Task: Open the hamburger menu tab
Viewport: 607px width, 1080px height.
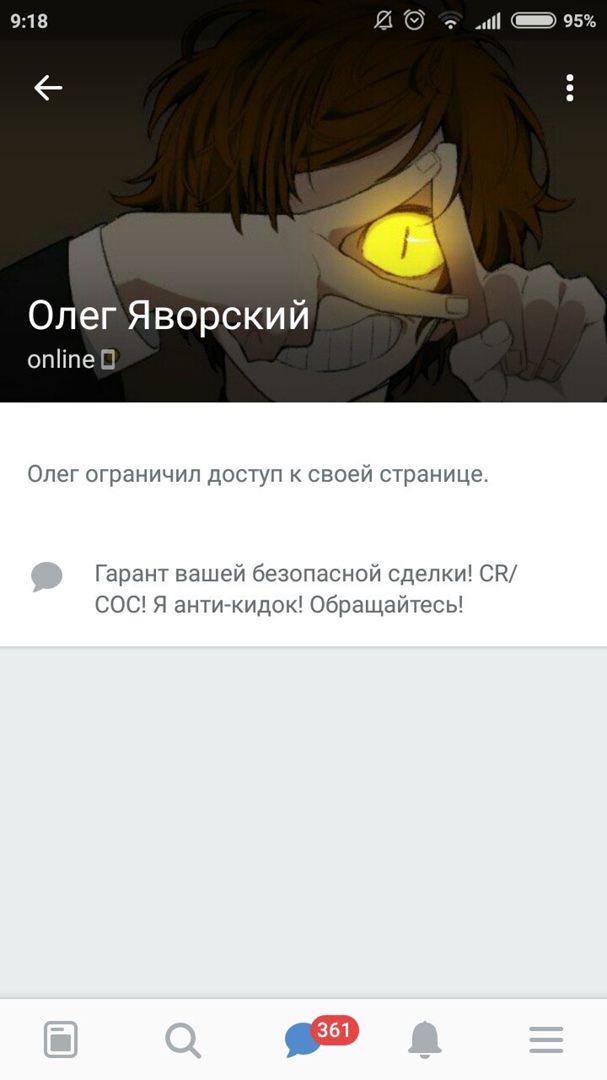Action: pos(546,1040)
